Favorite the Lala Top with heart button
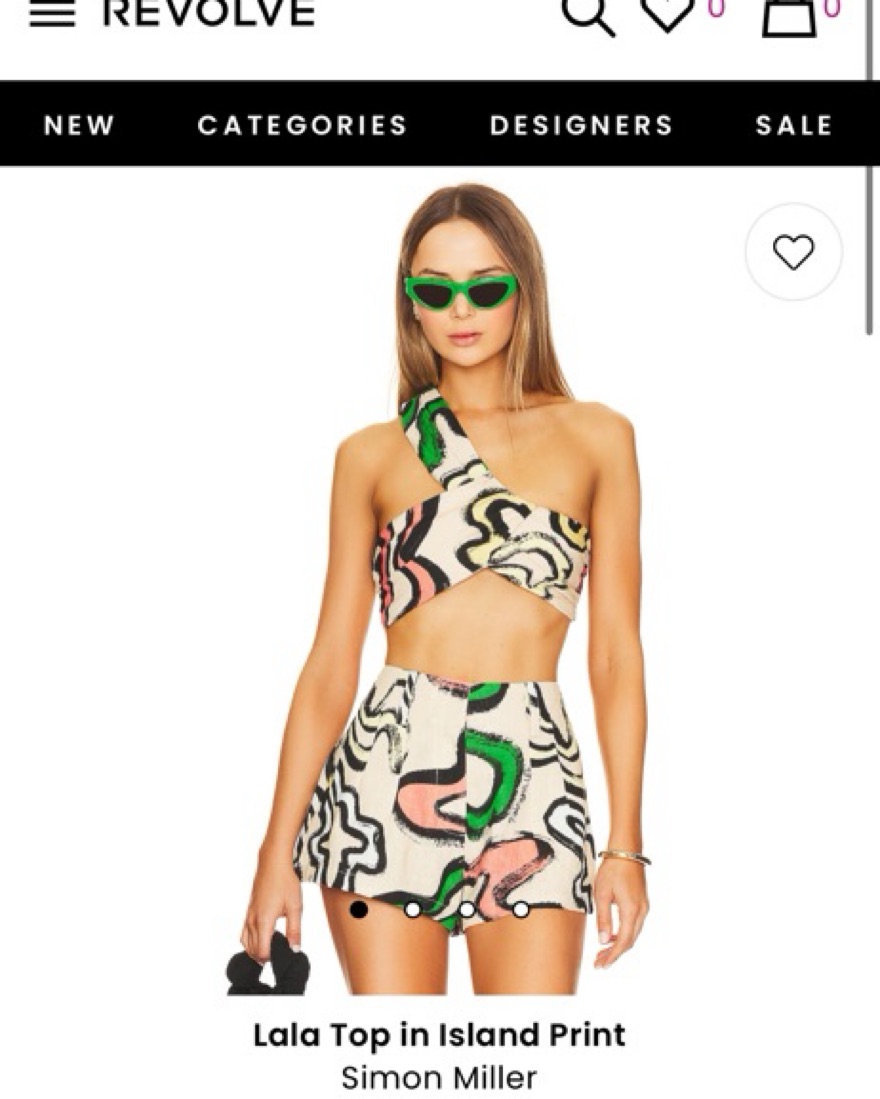 [793, 252]
